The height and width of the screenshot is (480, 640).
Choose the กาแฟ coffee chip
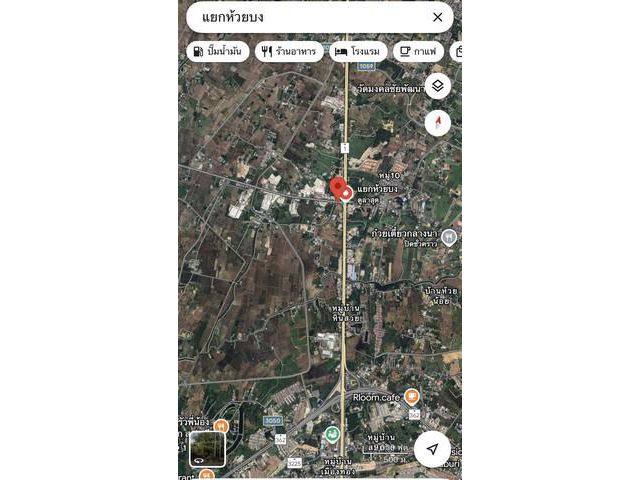(419, 51)
